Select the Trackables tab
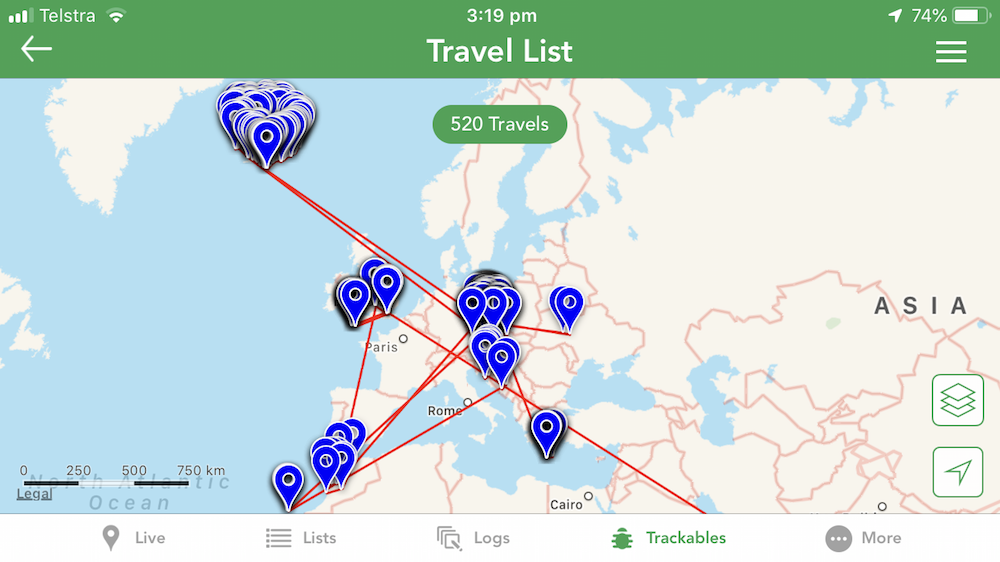 pyautogui.click(x=668, y=538)
